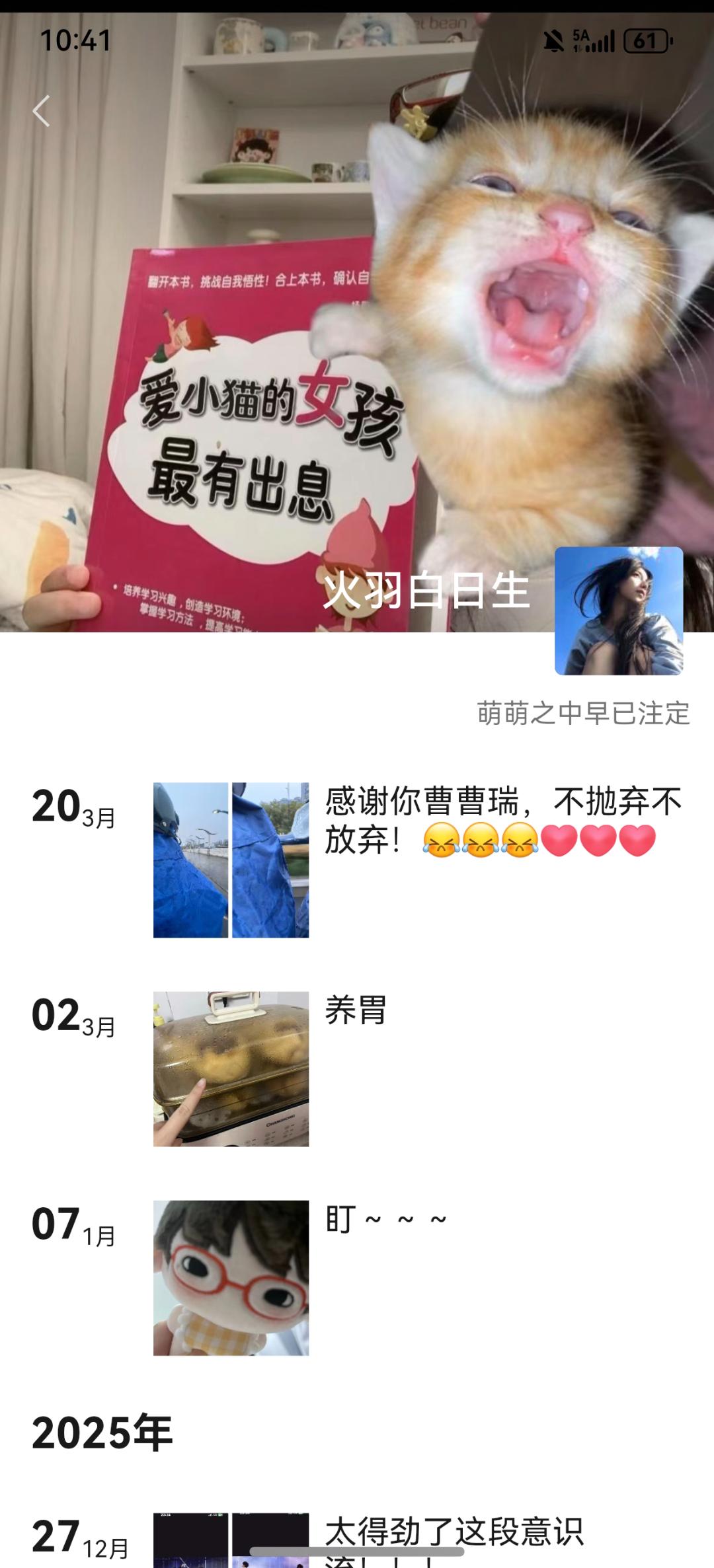This screenshot has width=714, height=1568.
Task: View the March 2 post photo captioned 养胃
Action: click(x=231, y=1068)
